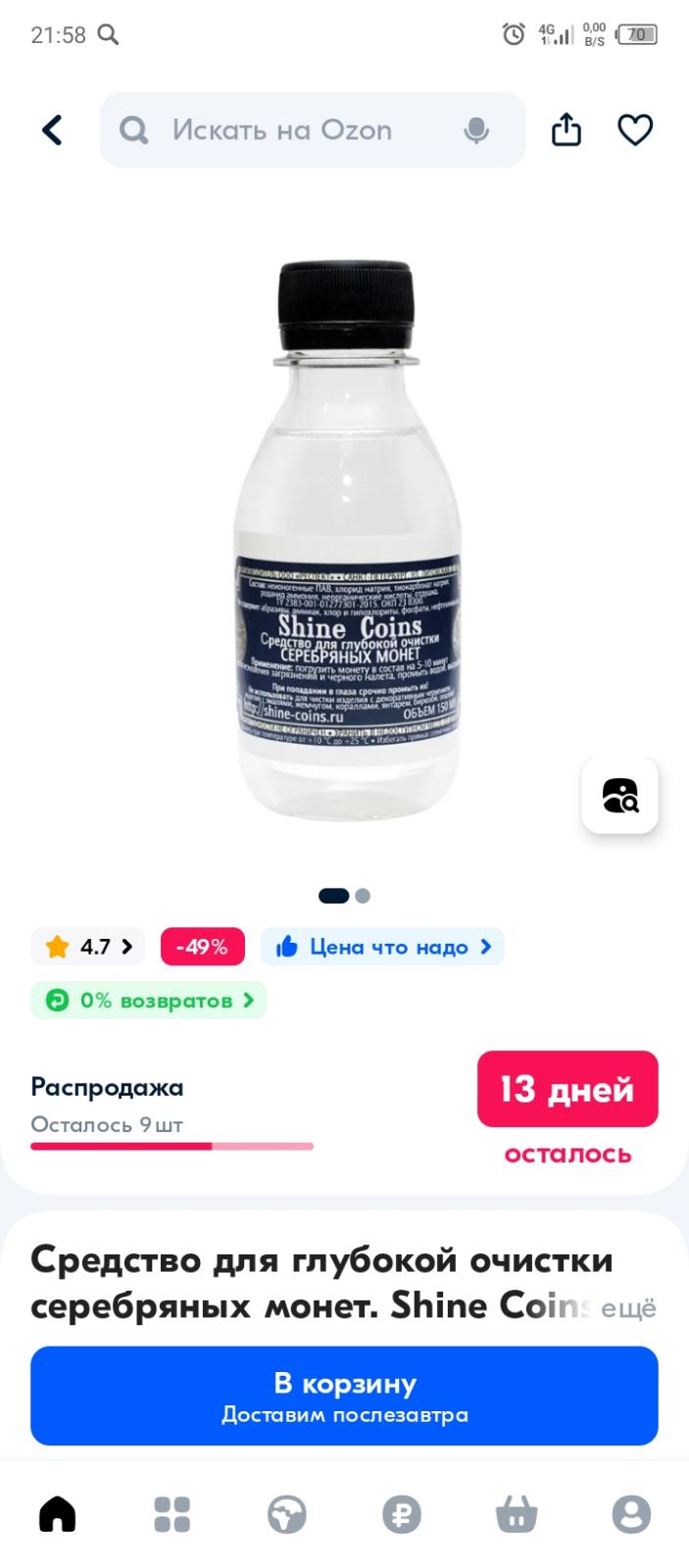This screenshot has width=689, height=1568.
Task: Open the shopping cart tab
Action: (x=517, y=1515)
